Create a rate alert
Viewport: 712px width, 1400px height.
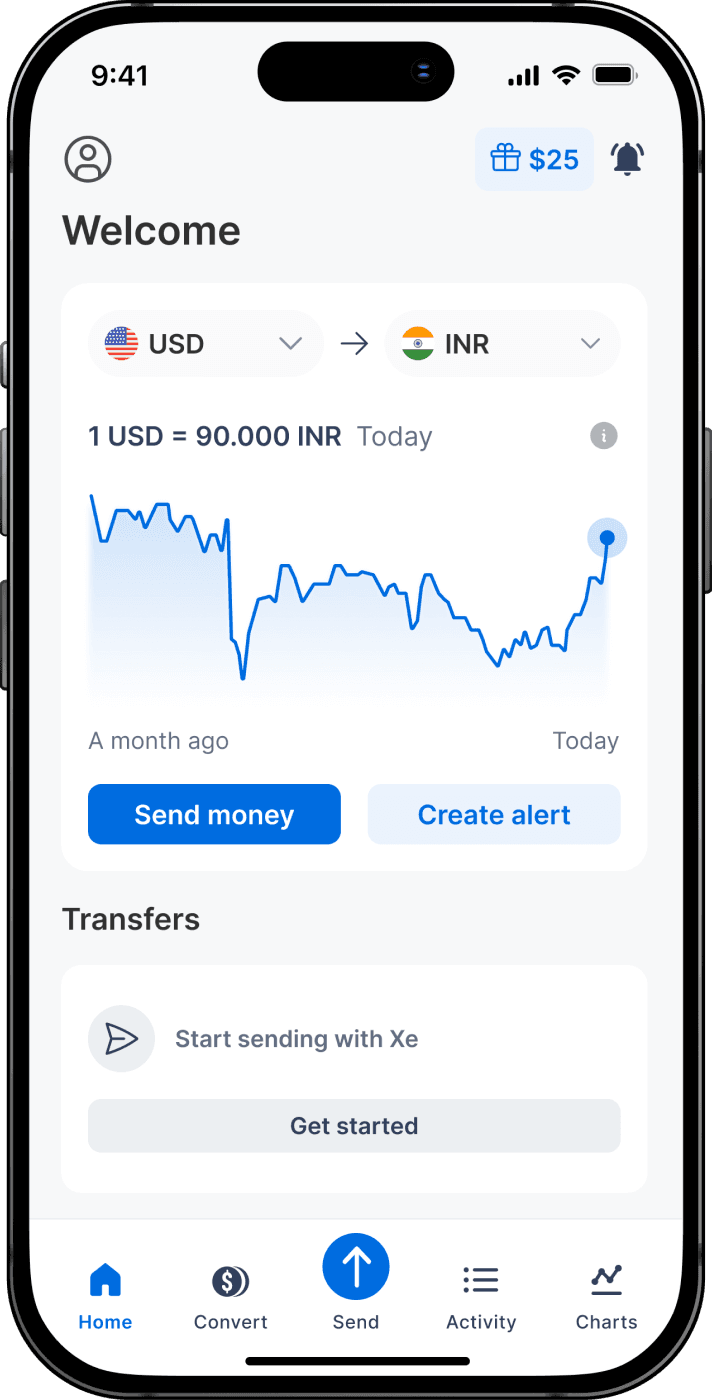[494, 814]
